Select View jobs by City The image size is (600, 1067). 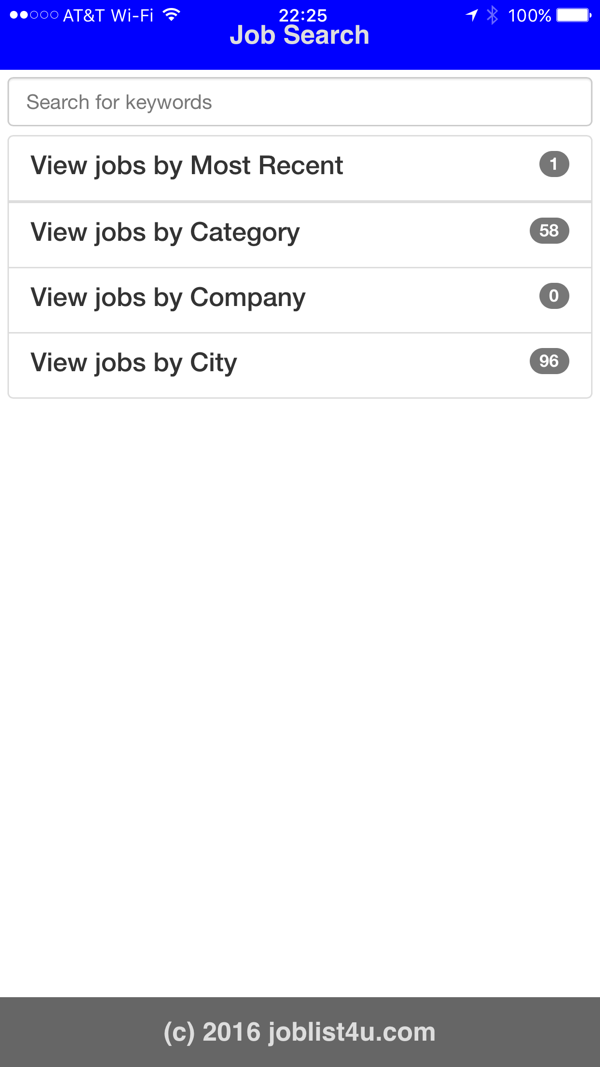(300, 365)
